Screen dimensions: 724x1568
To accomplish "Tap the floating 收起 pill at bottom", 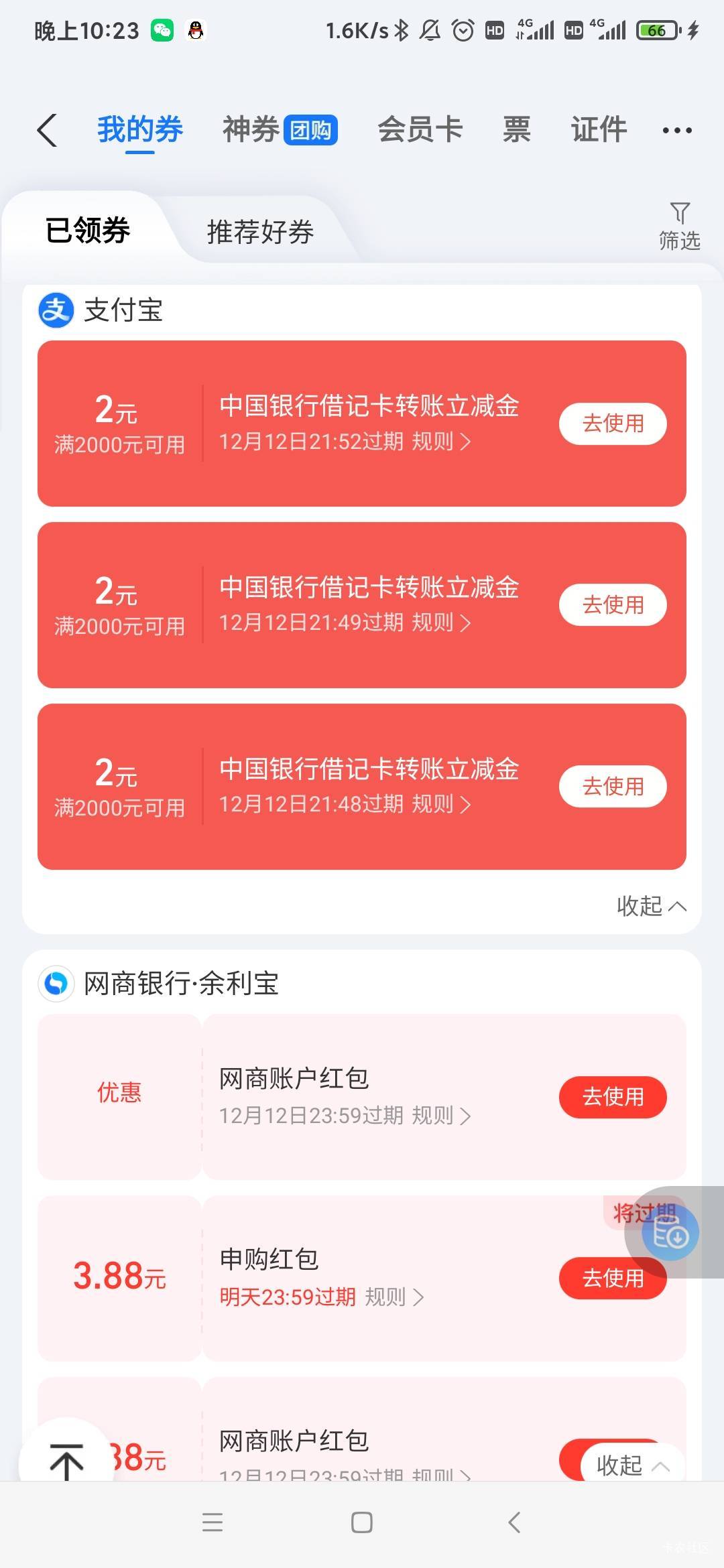I will click(631, 1465).
